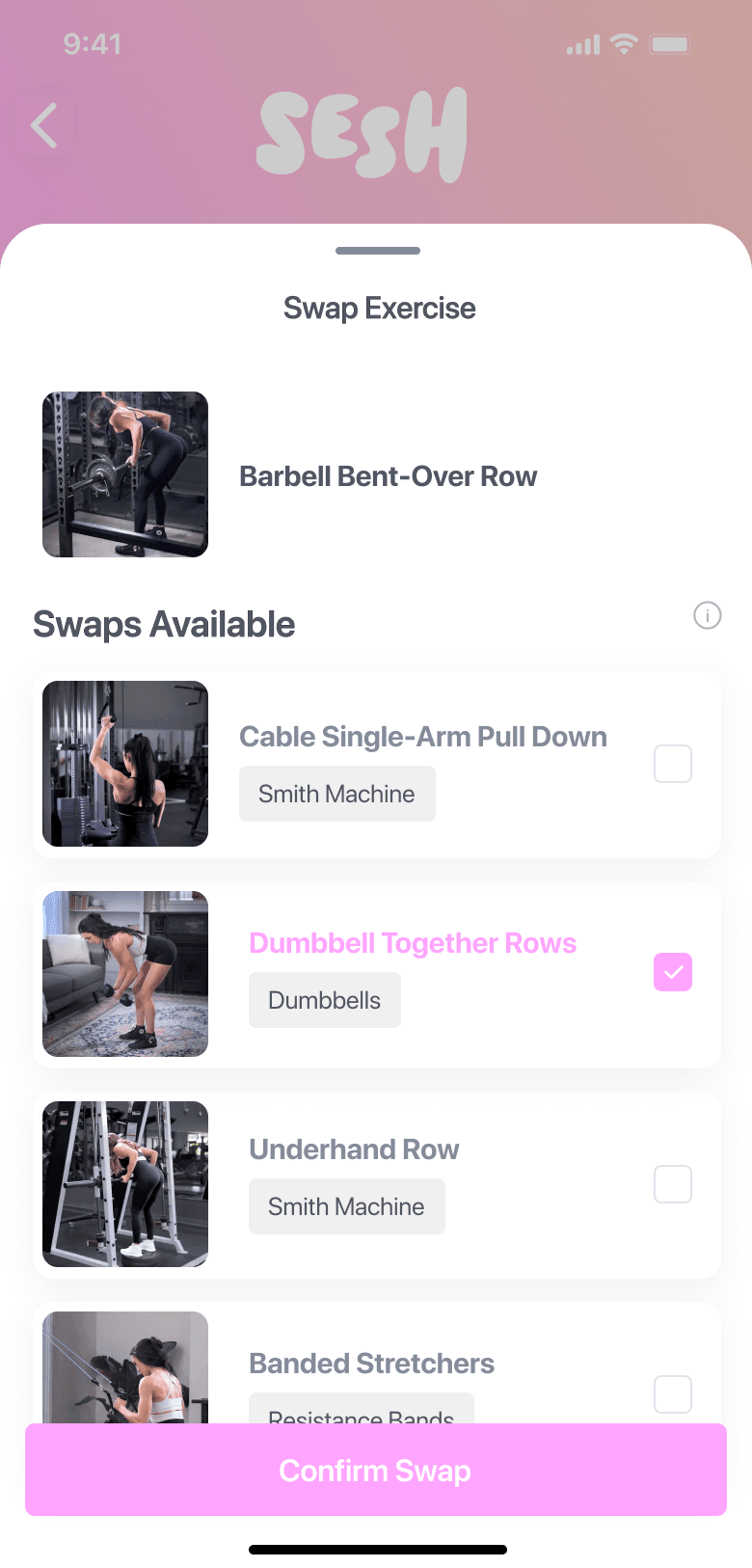The width and height of the screenshot is (752, 1568).
Task: Tap the Banded Stretchers exercise image
Action: (x=124, y=1369)
